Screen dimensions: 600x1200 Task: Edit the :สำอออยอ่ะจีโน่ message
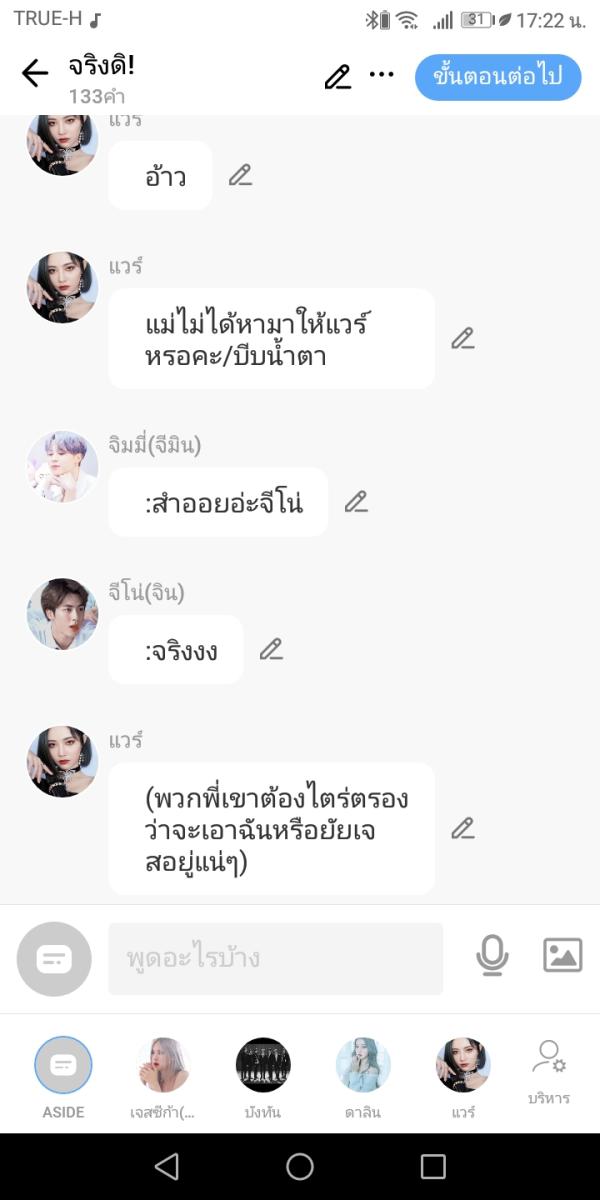[356, 502]
